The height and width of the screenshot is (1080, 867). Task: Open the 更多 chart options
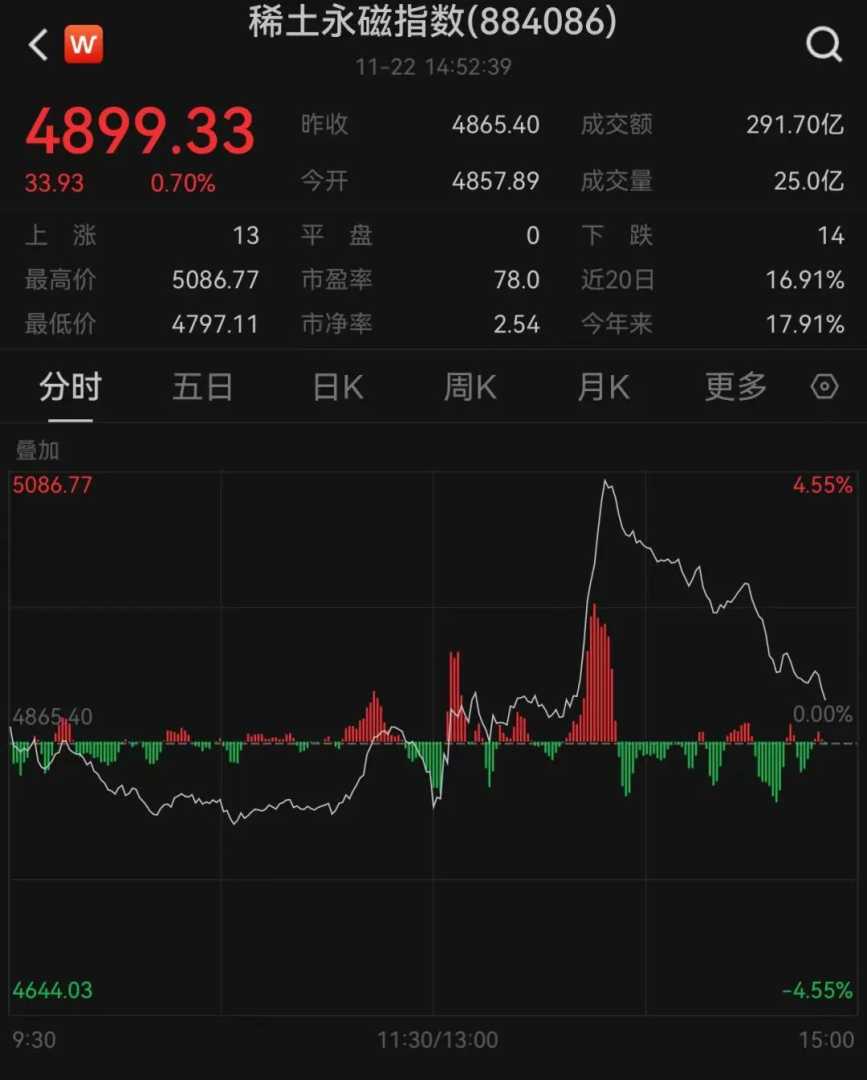pos(736,387)
